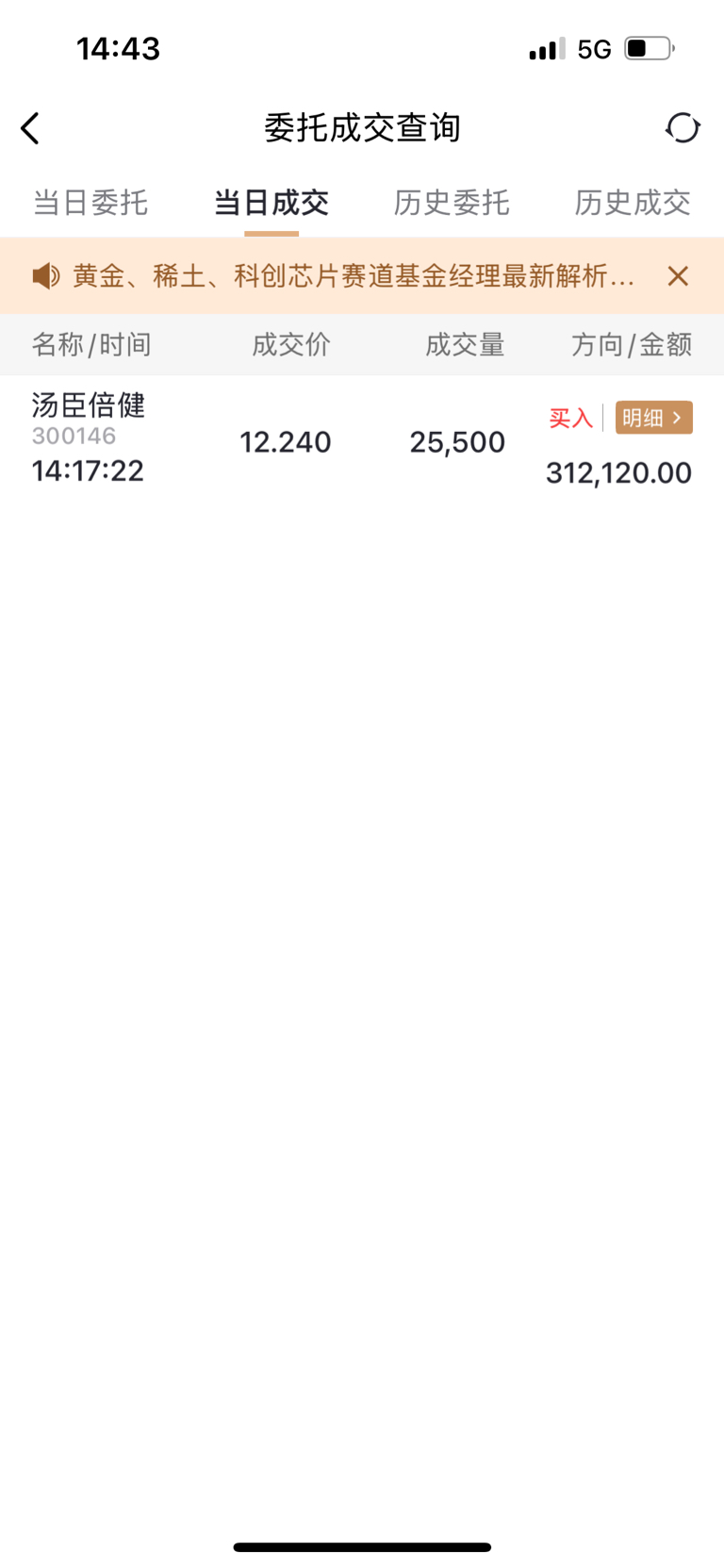Open the fund manager analysis announcement
The image size is (724, 1568).
pos(354,276)
